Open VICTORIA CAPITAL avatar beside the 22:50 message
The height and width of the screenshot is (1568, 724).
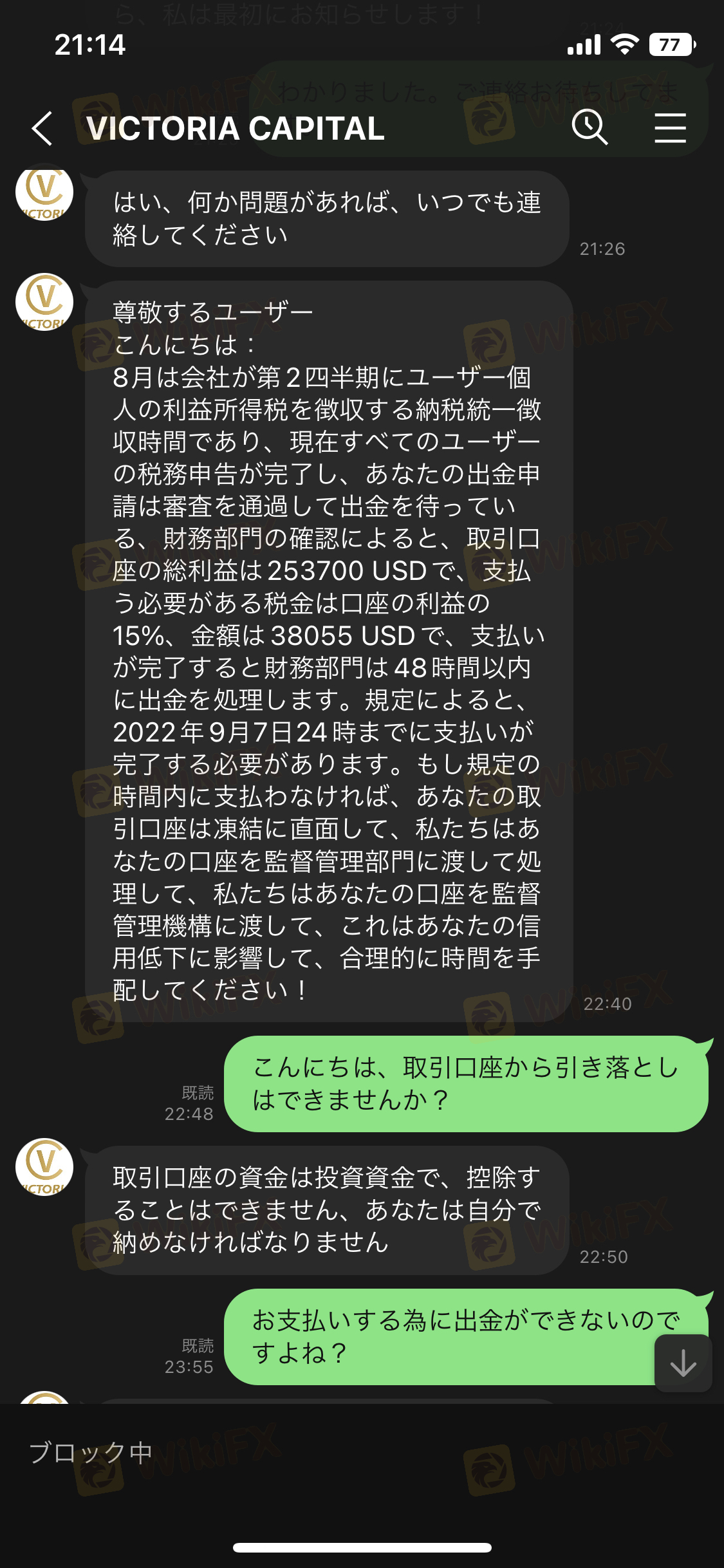click(44, 1168)
